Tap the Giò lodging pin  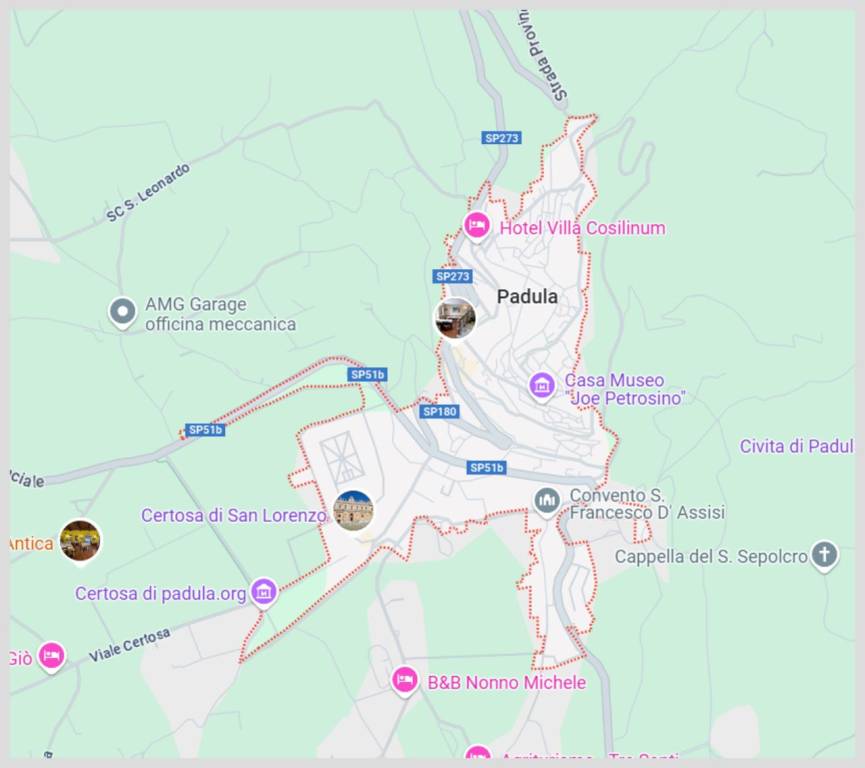tap(51, 656)
